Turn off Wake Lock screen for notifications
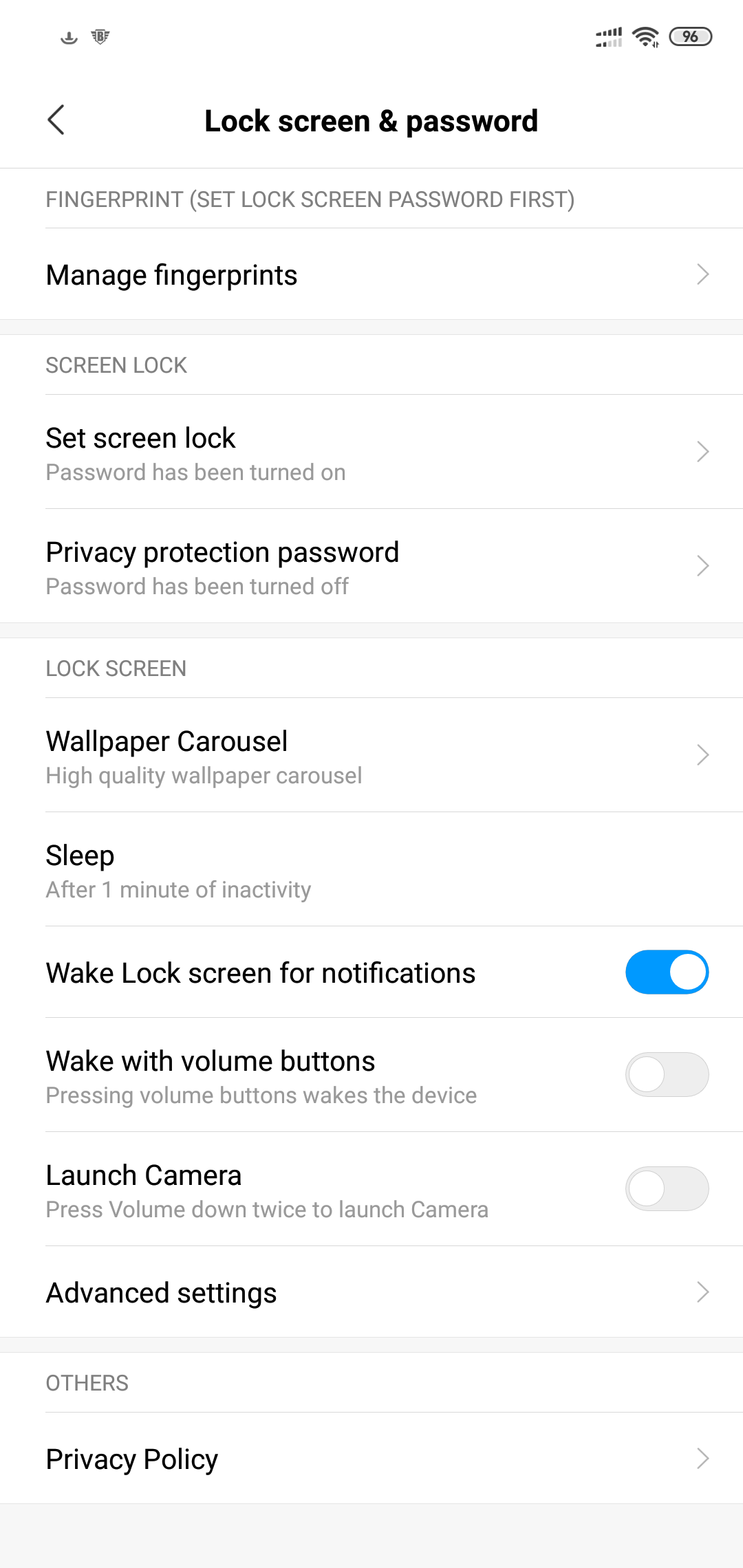Image resolution: width=743 pixels, height=1568 pixels. [667, 972]
